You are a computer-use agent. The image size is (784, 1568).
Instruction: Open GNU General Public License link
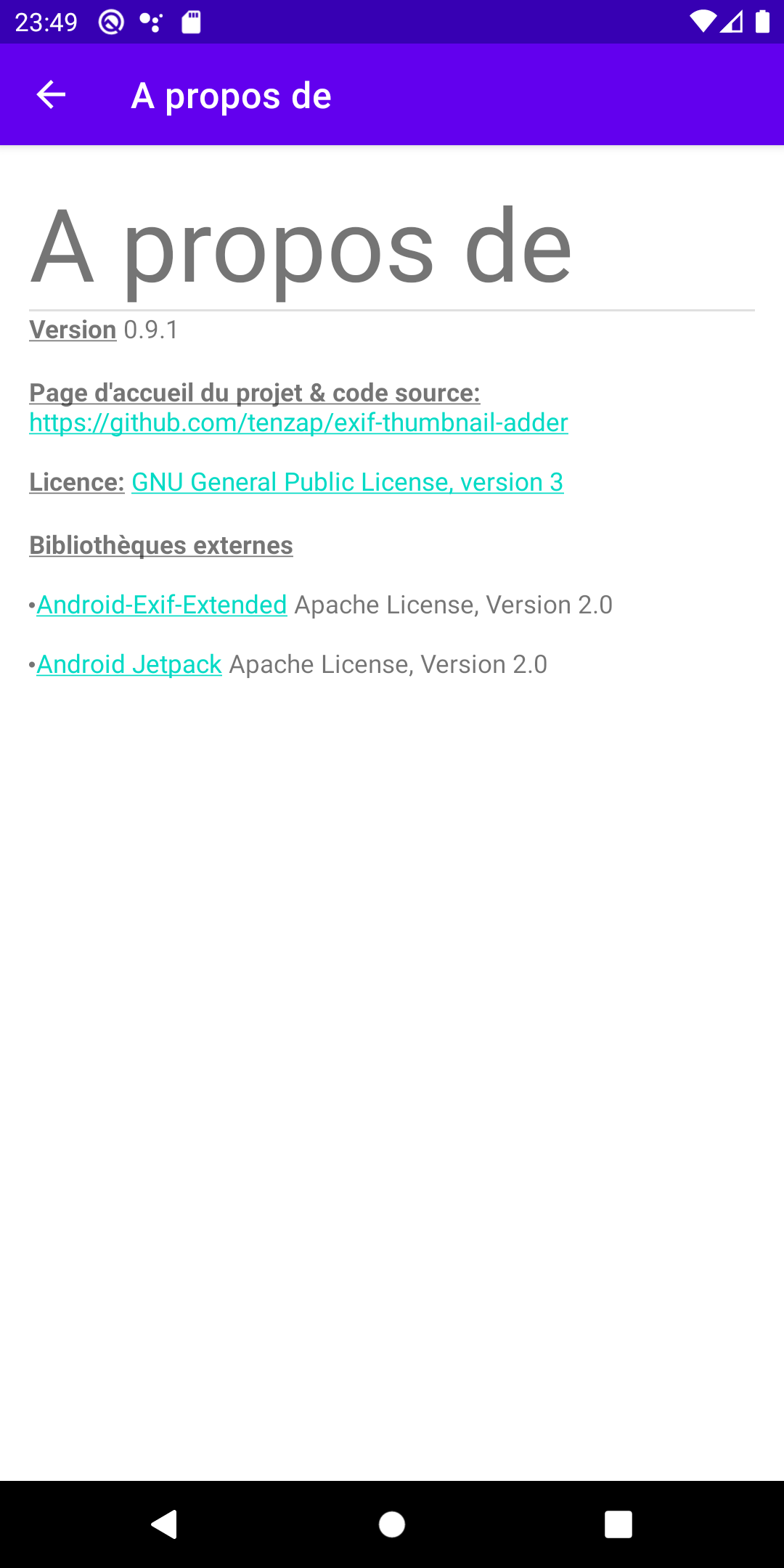[347, 482]
